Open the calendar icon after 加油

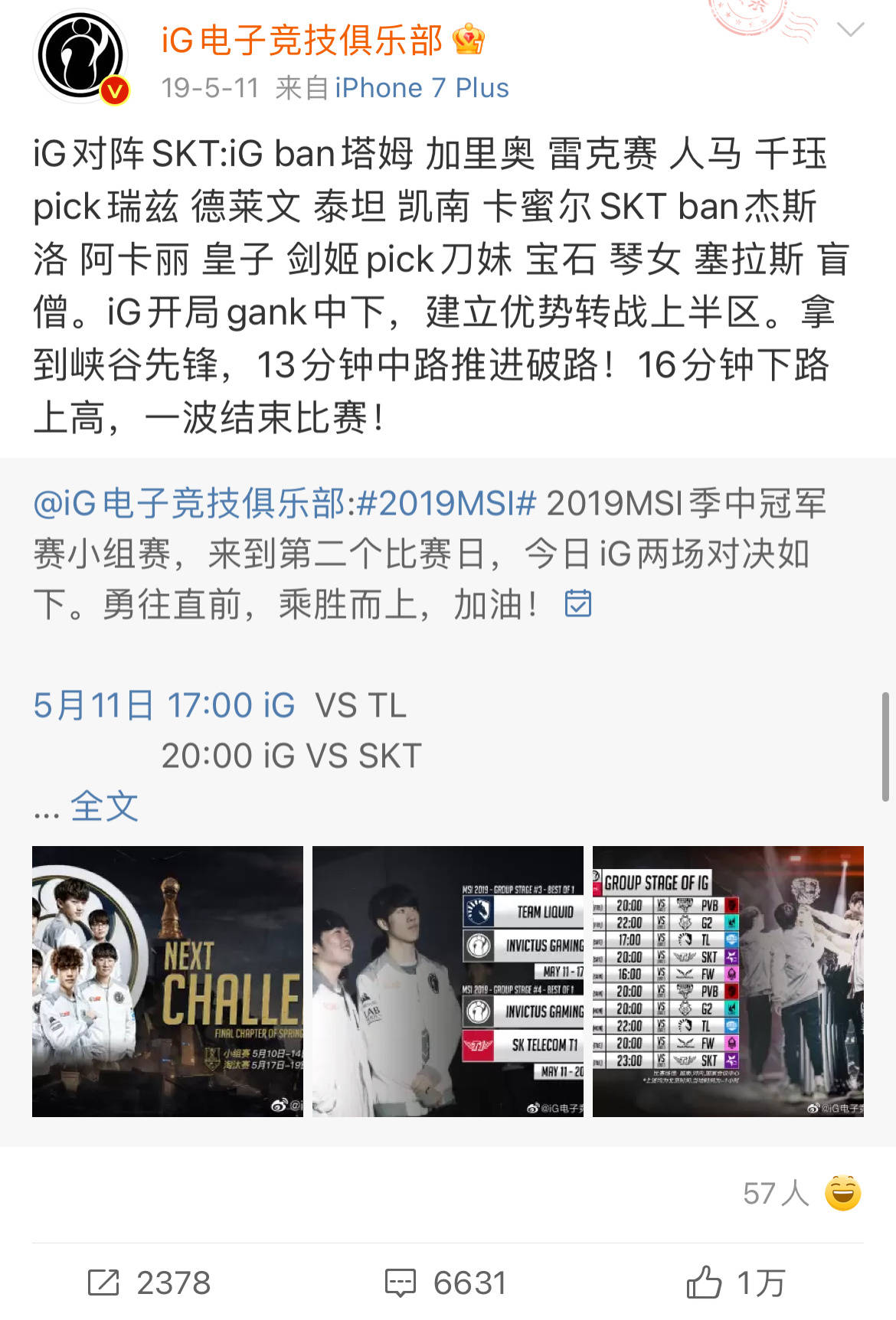[578, 603]
